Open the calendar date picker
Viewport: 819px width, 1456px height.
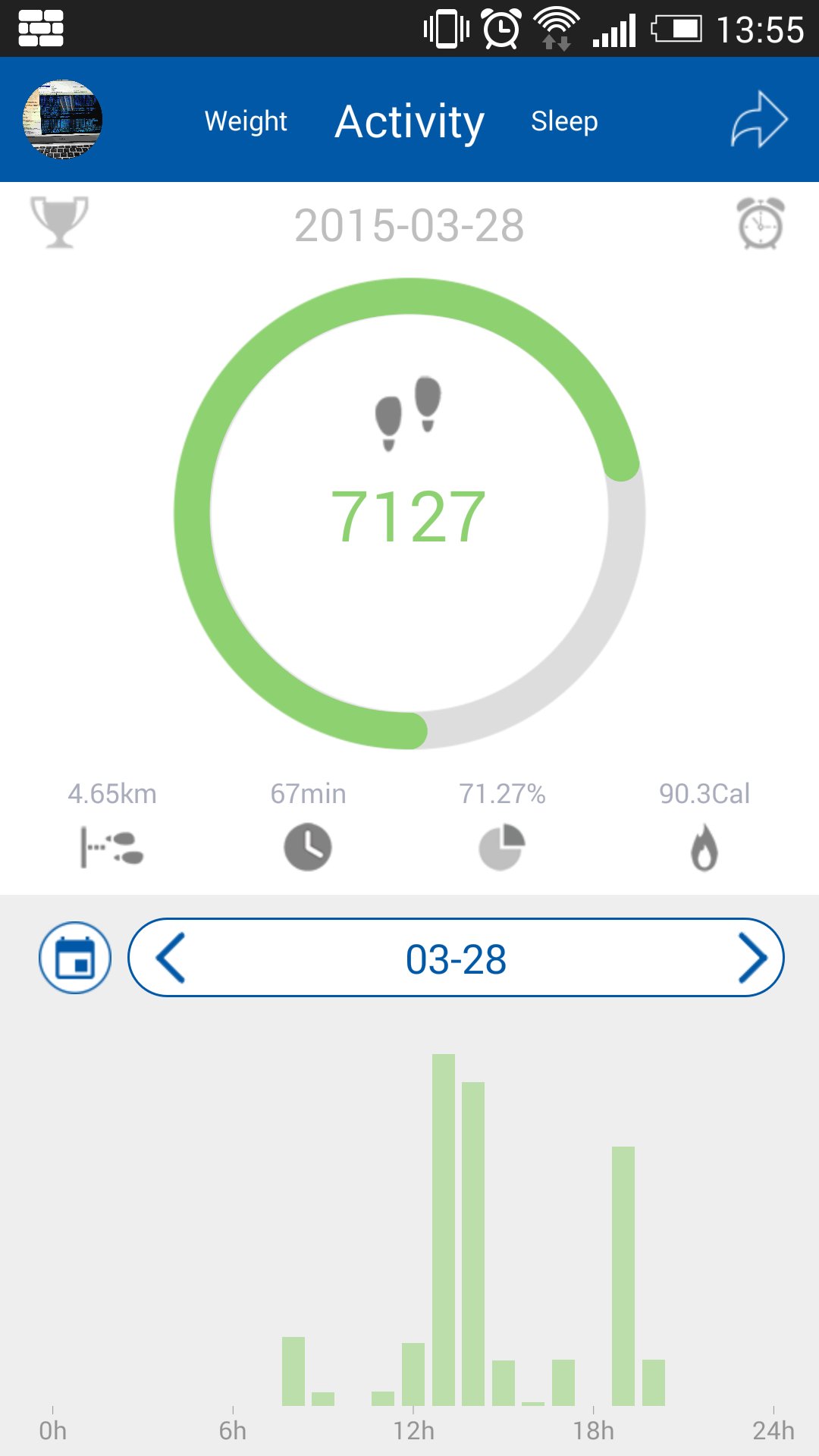75,958
